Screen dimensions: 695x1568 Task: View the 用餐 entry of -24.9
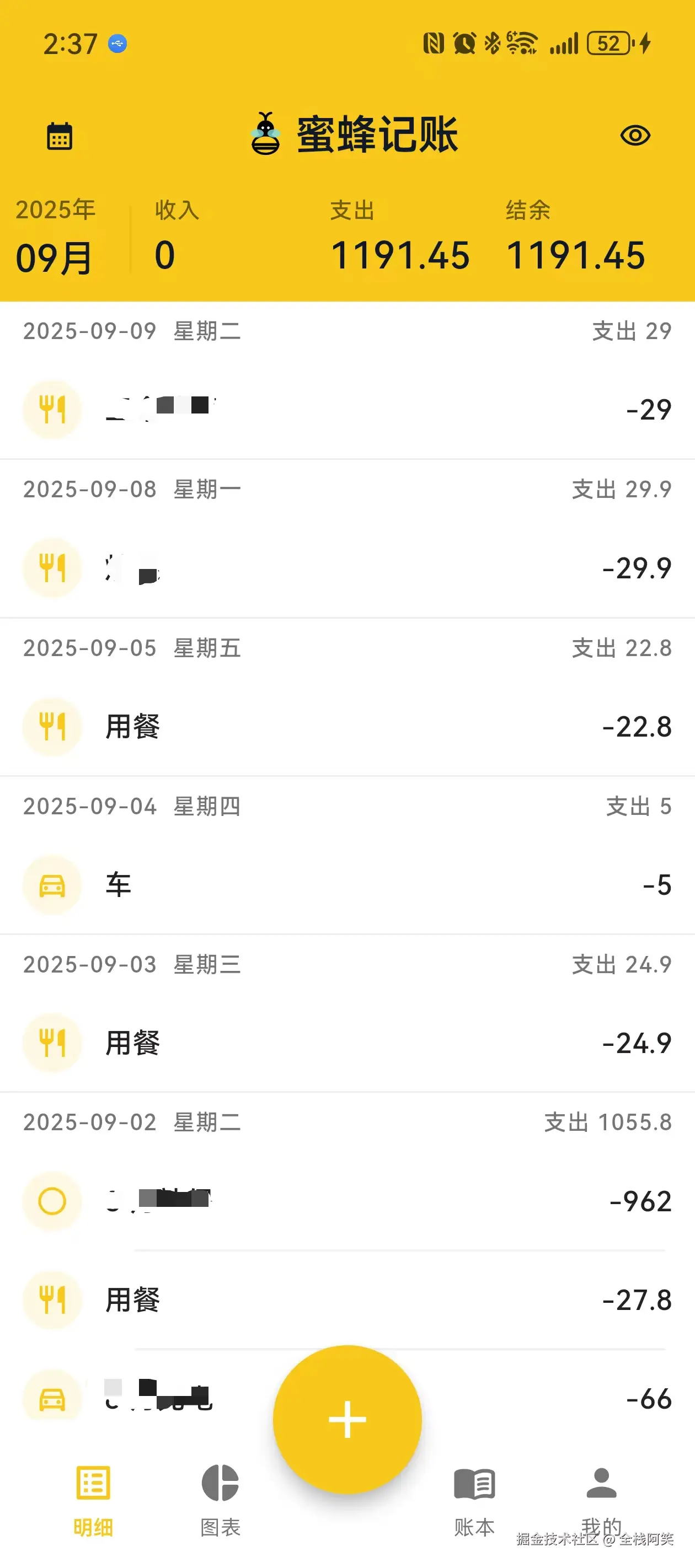pos(347,1043)
